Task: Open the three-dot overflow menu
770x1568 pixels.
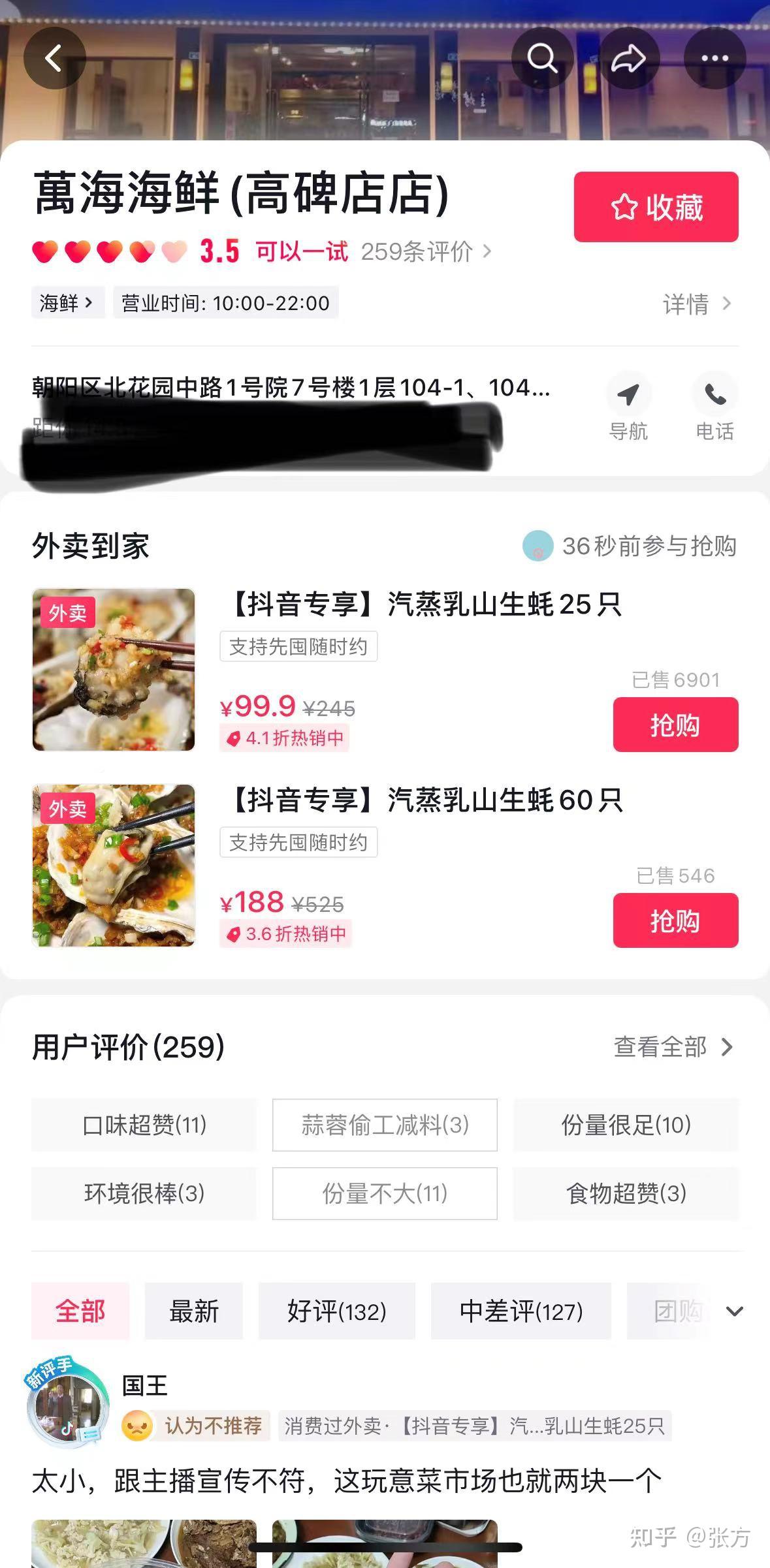Action: (x=714, y=58)
